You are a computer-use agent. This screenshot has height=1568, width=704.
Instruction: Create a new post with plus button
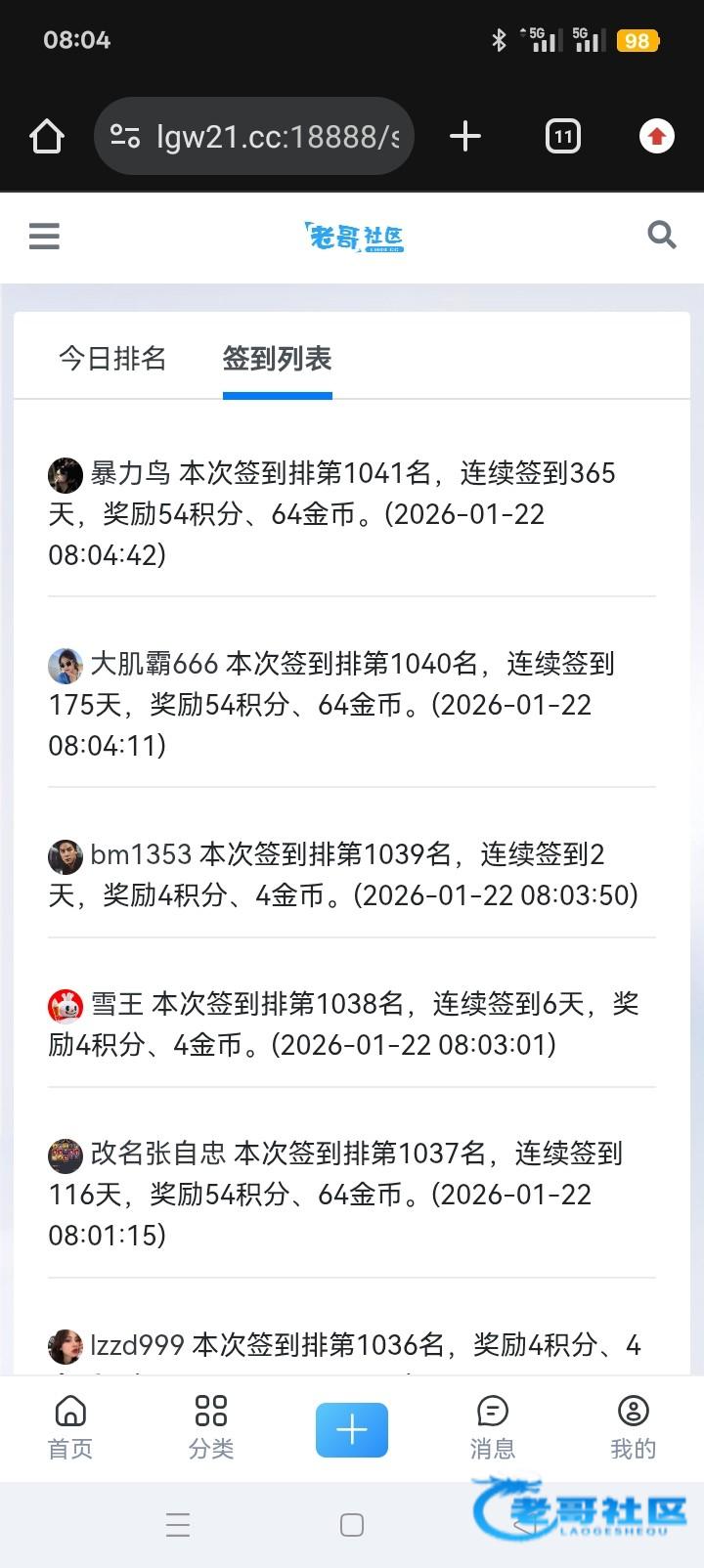coord(351,1429)
